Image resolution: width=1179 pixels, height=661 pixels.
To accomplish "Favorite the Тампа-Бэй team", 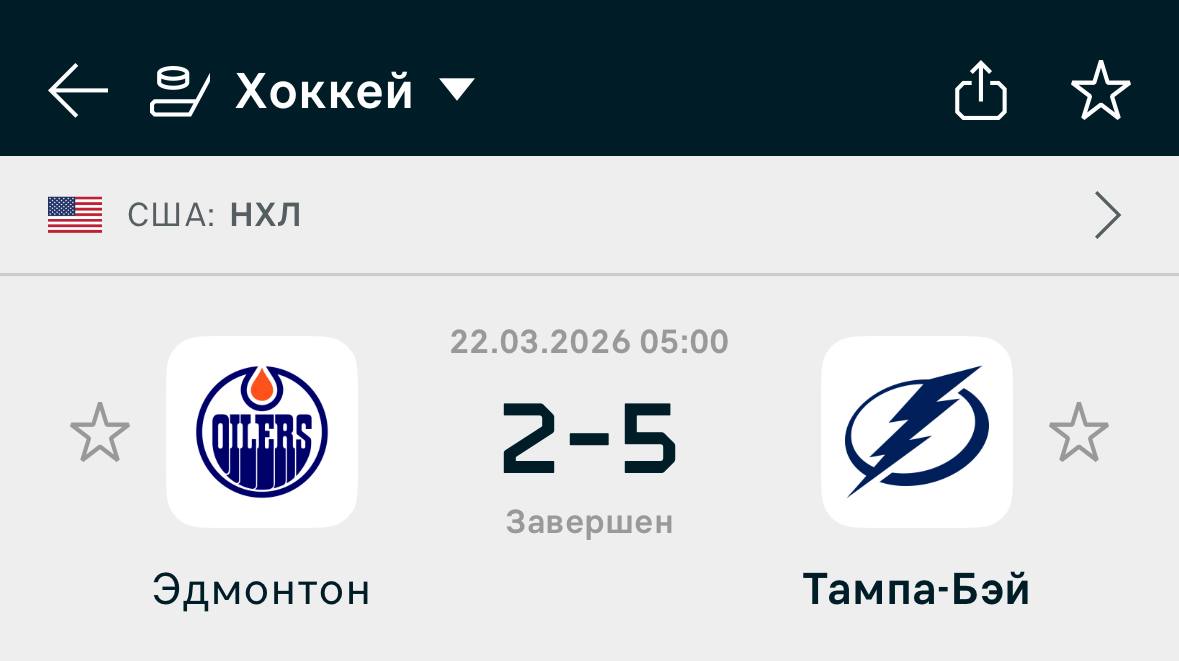I will point(1078,433).
